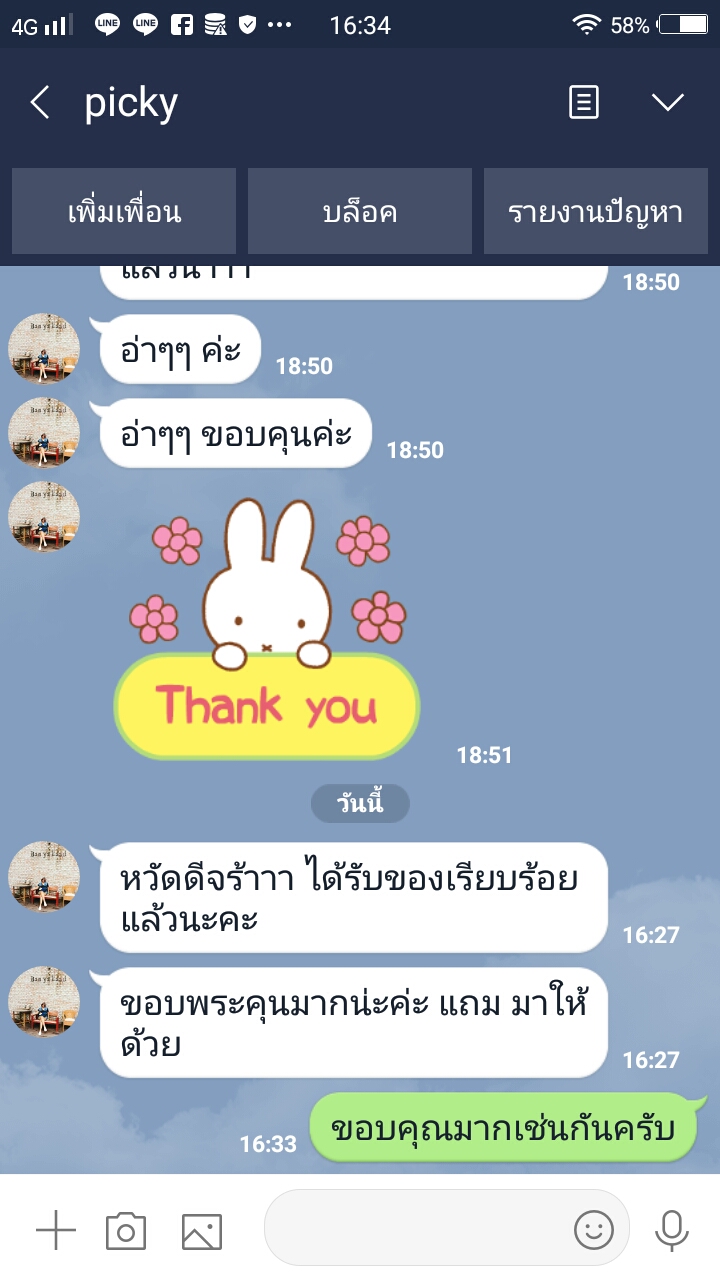Image resolution: width=720 pixels, height=1280 pixels.
Task: Open the notes icon in header
Action: click(584, 102)
